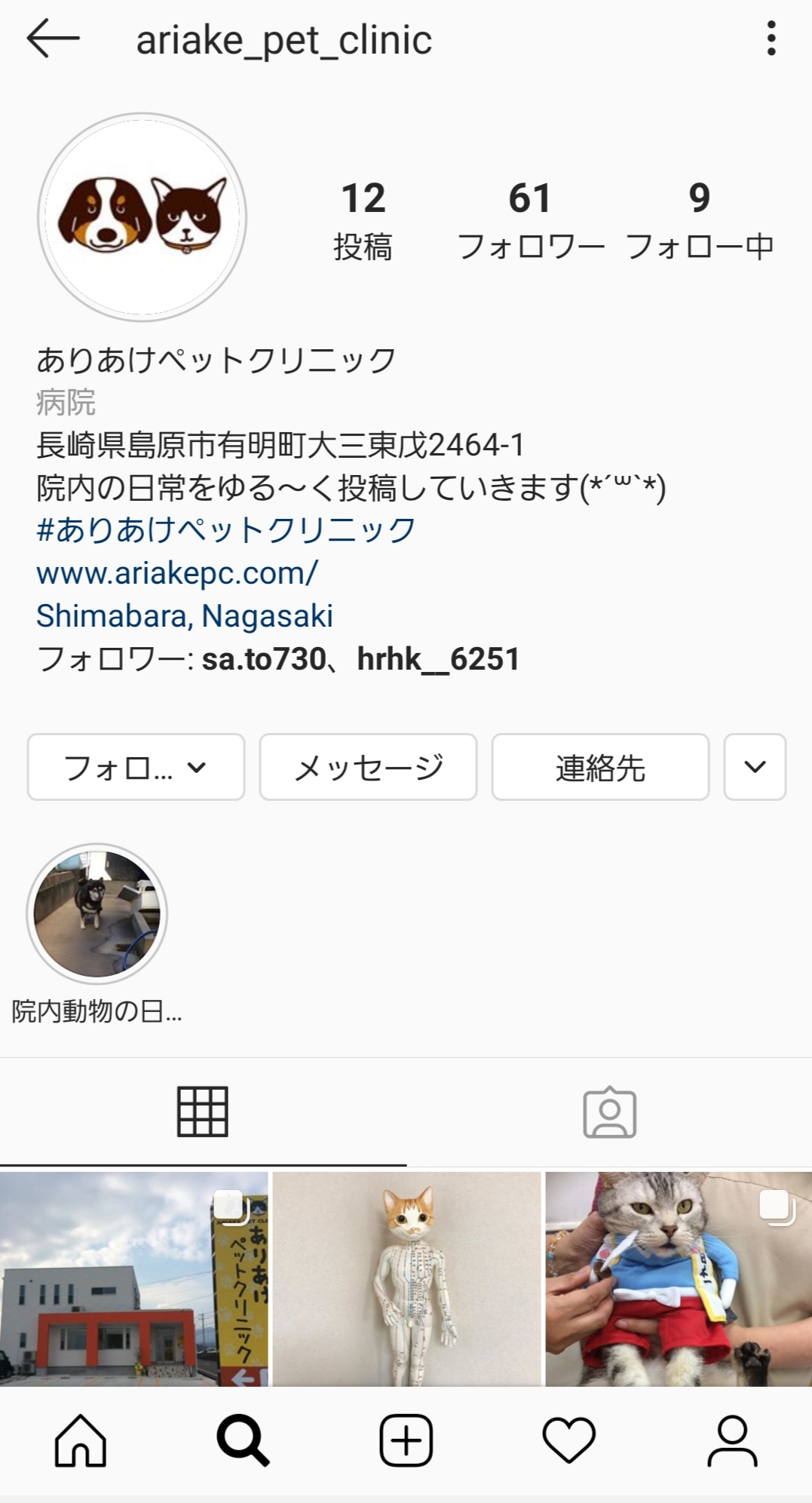Switch to the grid posts tab
The height and width of the screenshot is (1503, 812).
click(202, 1112)
